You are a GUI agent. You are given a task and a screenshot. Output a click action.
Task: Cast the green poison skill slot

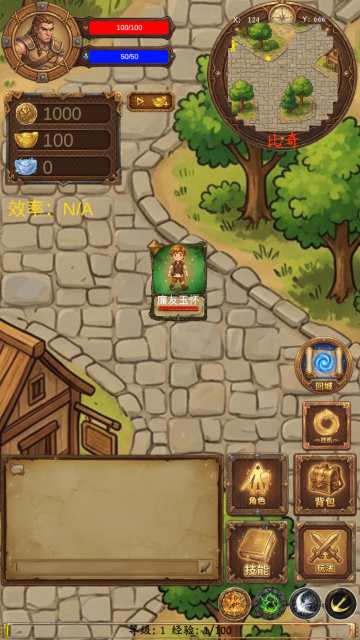(270, 604)
